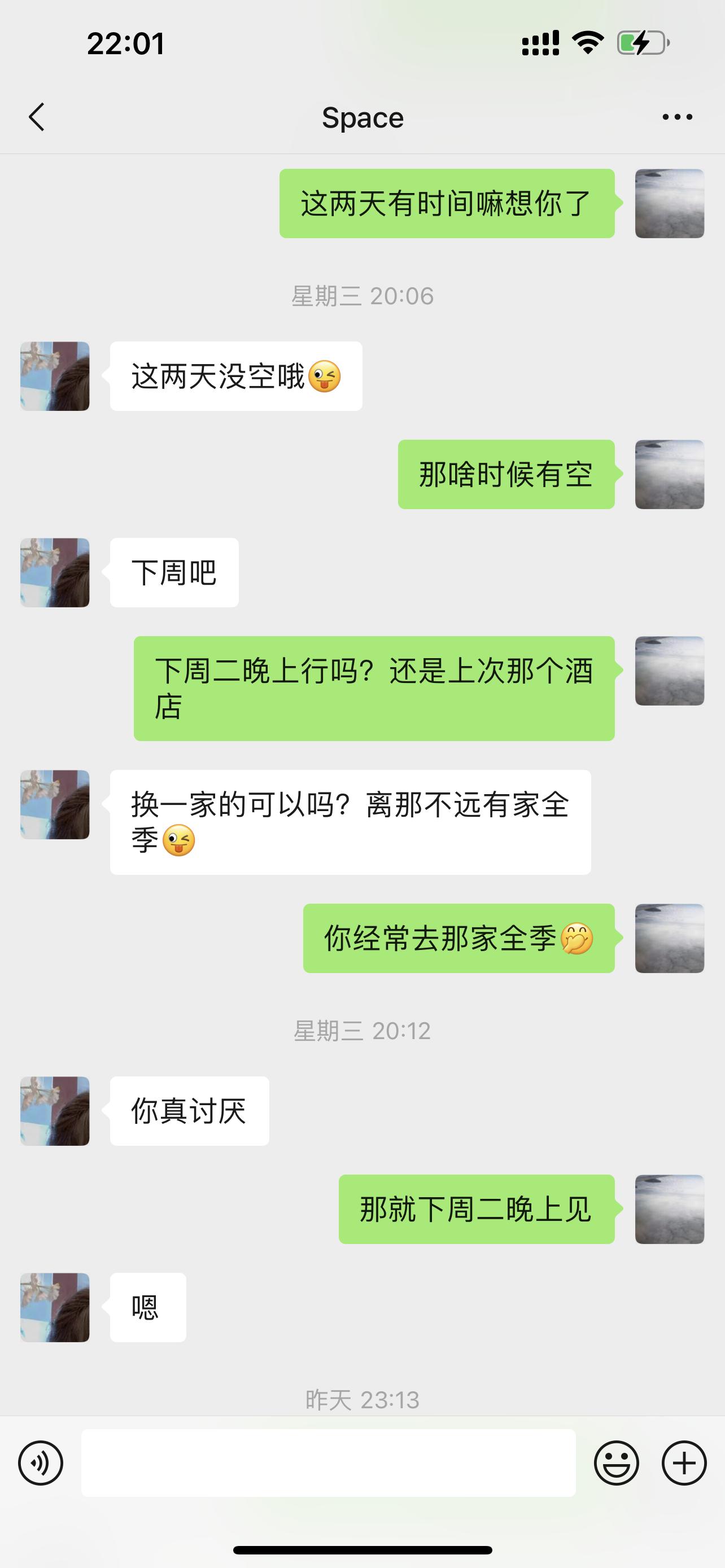The width and height of the screenshot is (725, 1568).
Task: Tap the message '你真讨厌'
Action: point(189,1111)
